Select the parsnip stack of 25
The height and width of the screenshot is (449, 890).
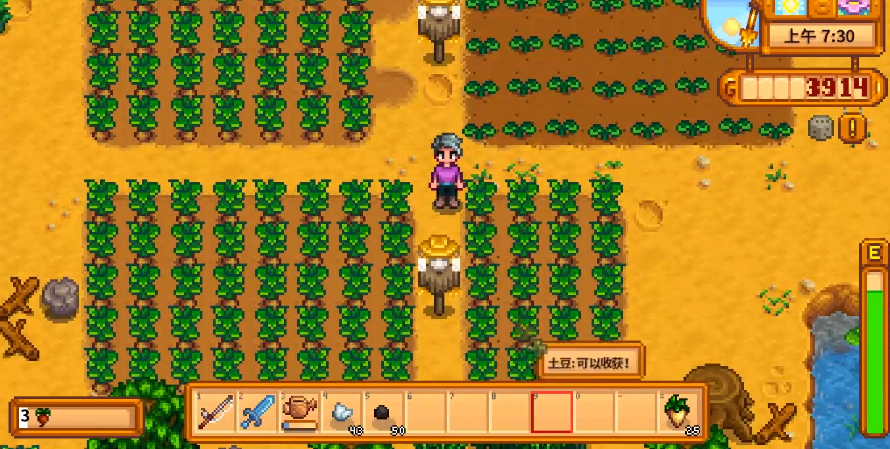coord(680,411)
